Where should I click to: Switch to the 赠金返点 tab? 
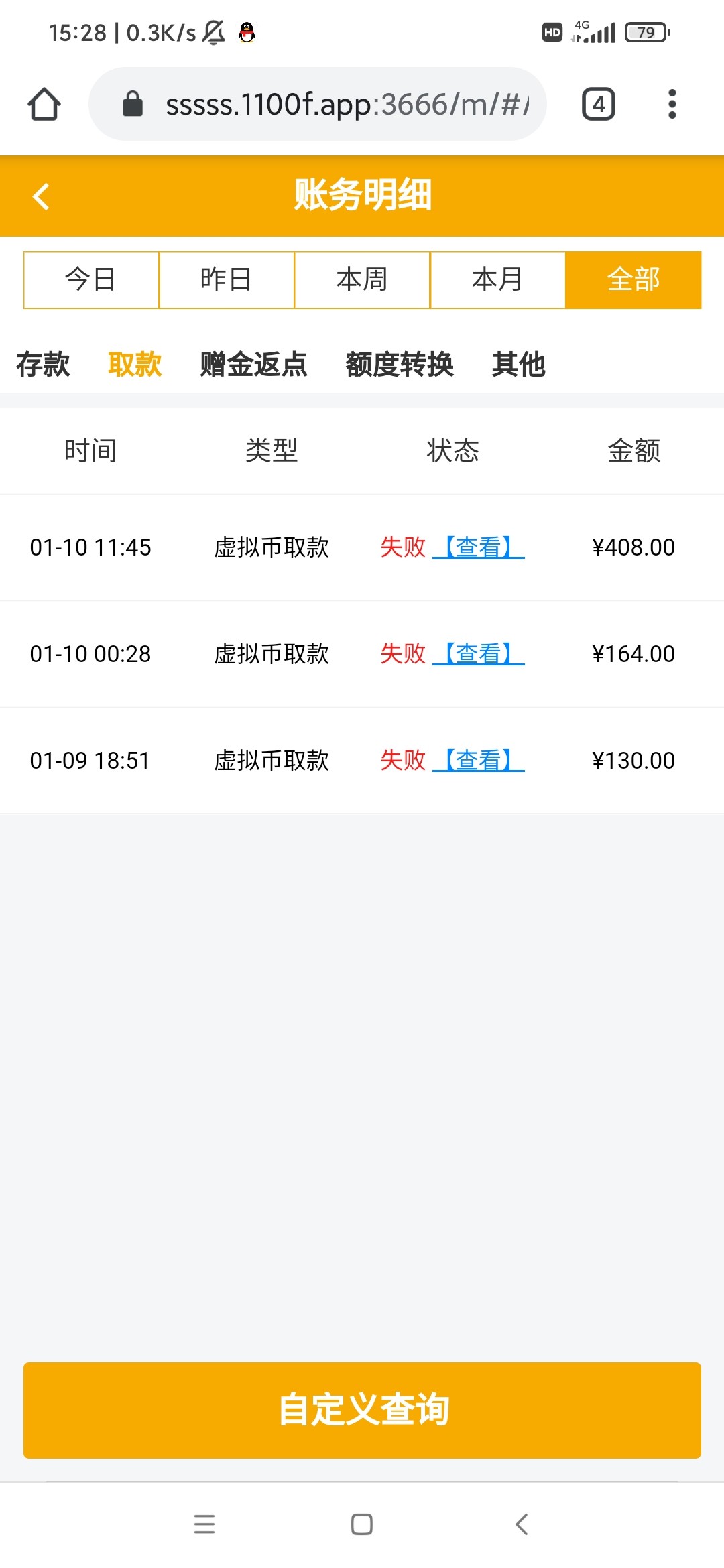(253, 365)
